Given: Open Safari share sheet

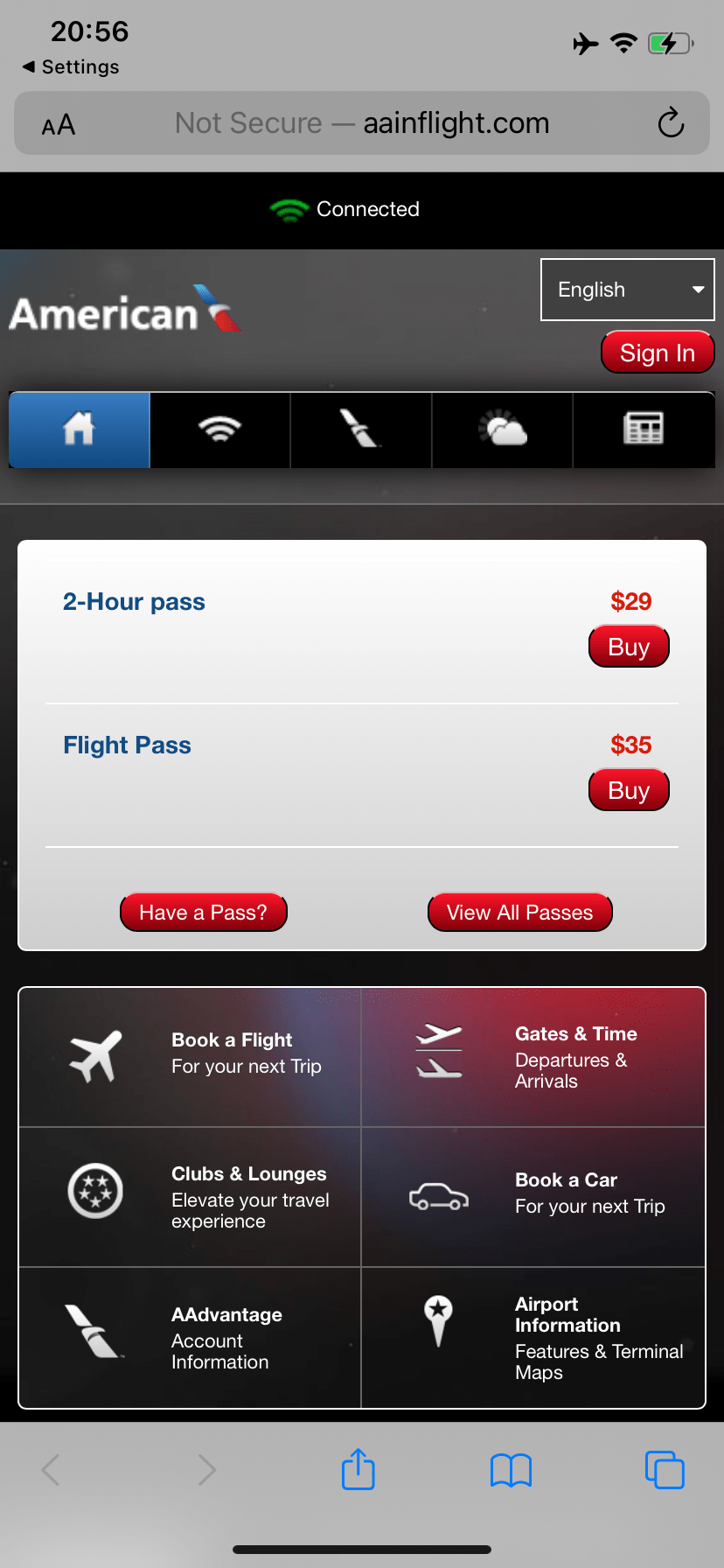Looking at the screenshot, I should [x=359, y=1469].
